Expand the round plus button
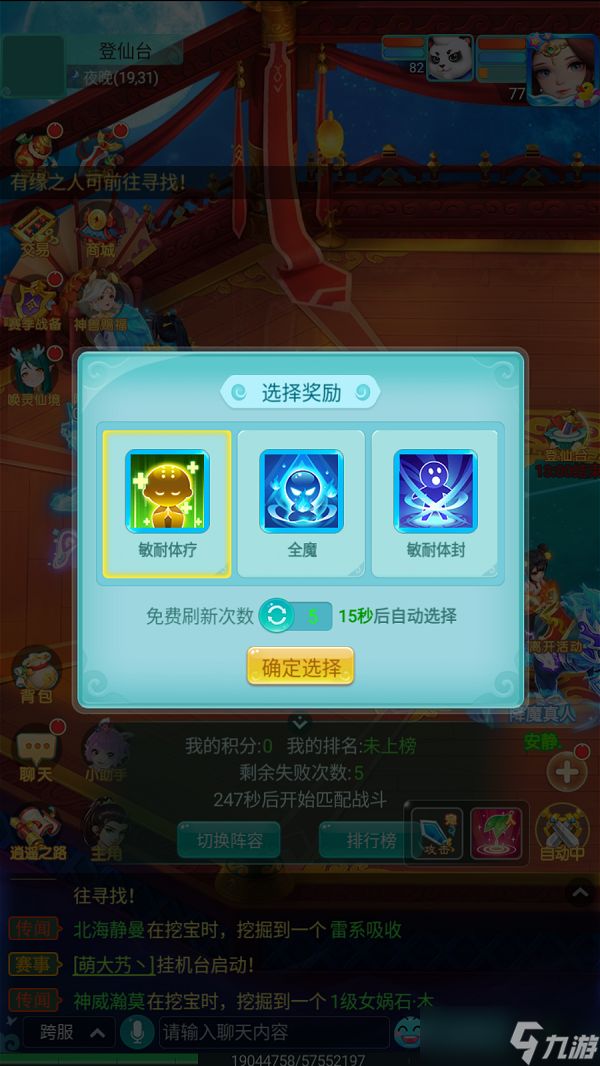Image resolution: width=600 pixels, height=1066 pixels. 567,771
